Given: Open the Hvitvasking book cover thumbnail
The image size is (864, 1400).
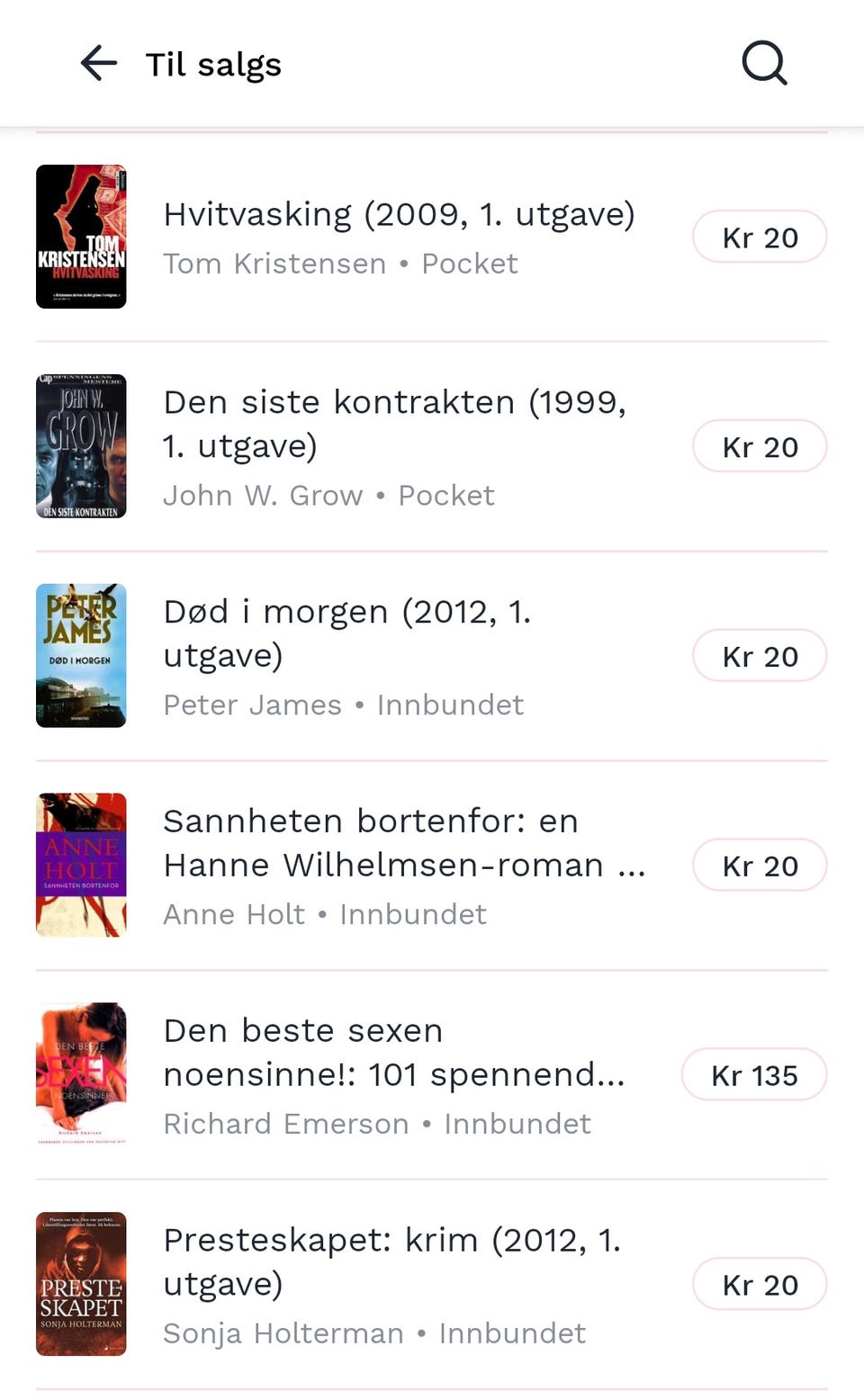Looking at the screenshot, I should coord(81,237).
